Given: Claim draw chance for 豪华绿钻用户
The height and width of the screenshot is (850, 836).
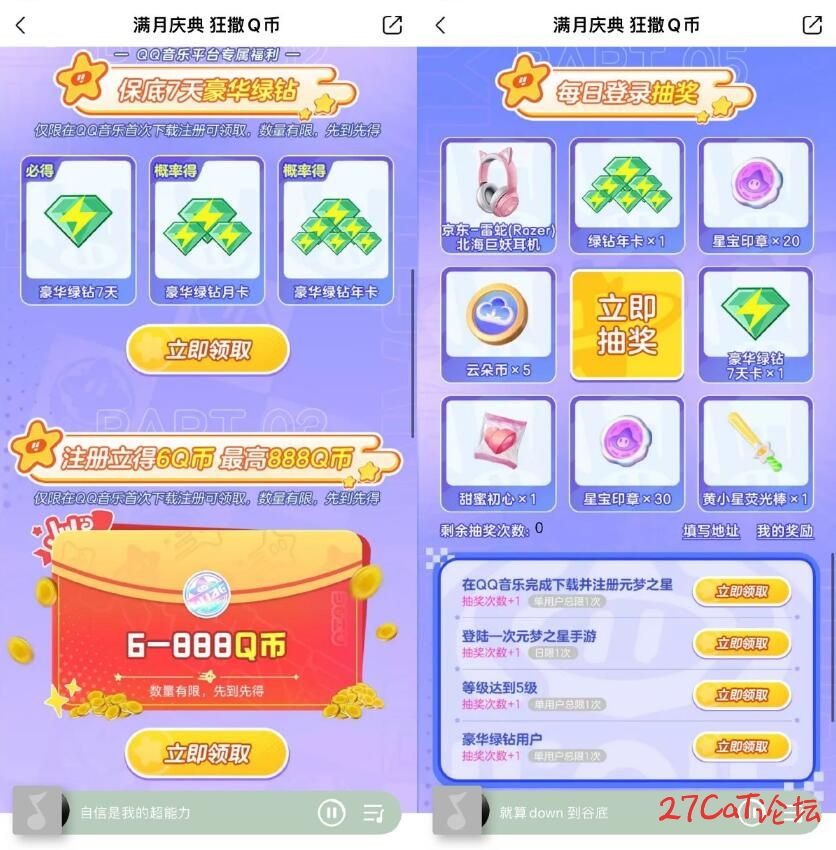Looking at the screenshot, I should point(742,746).
